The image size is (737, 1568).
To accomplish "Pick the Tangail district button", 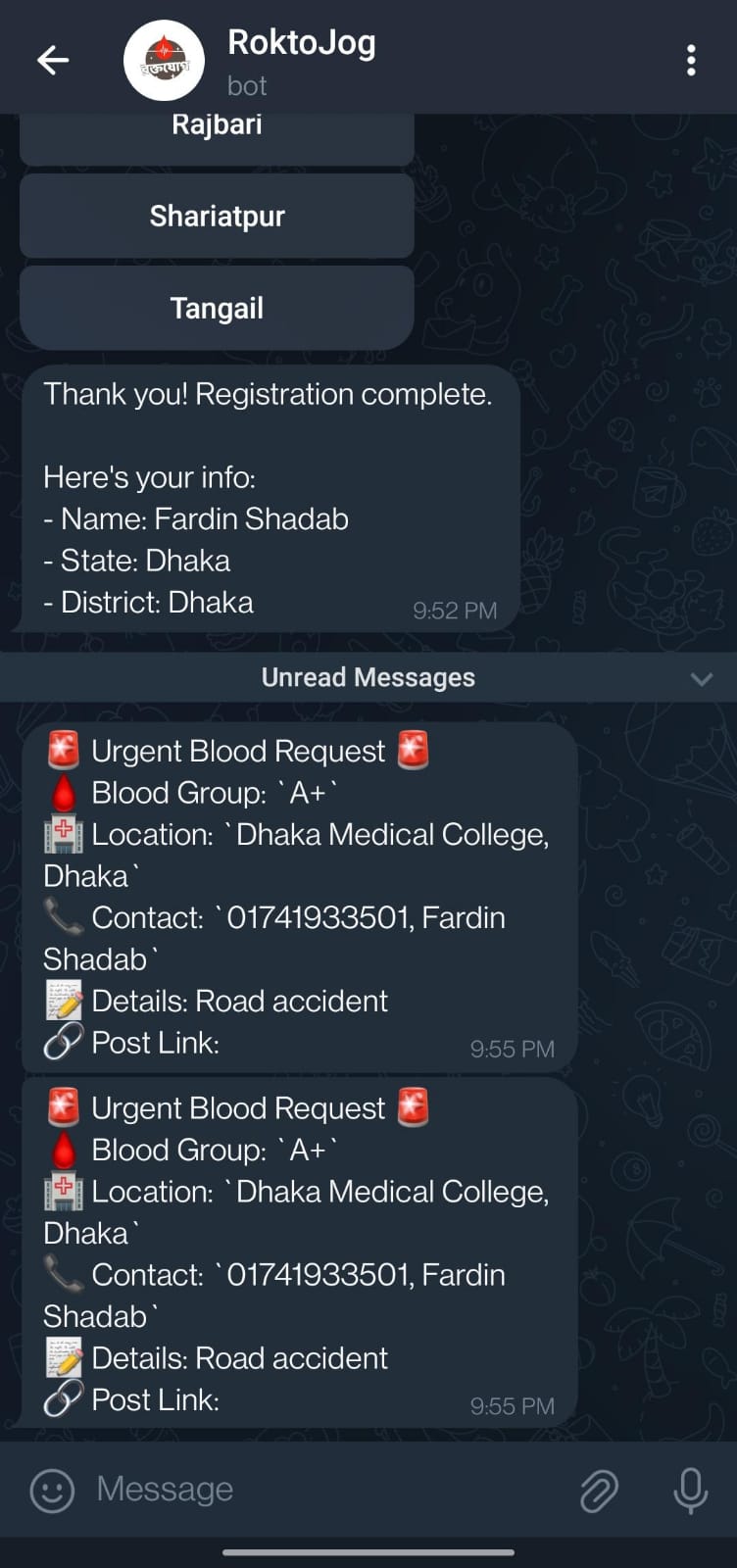I will point(217,308).
